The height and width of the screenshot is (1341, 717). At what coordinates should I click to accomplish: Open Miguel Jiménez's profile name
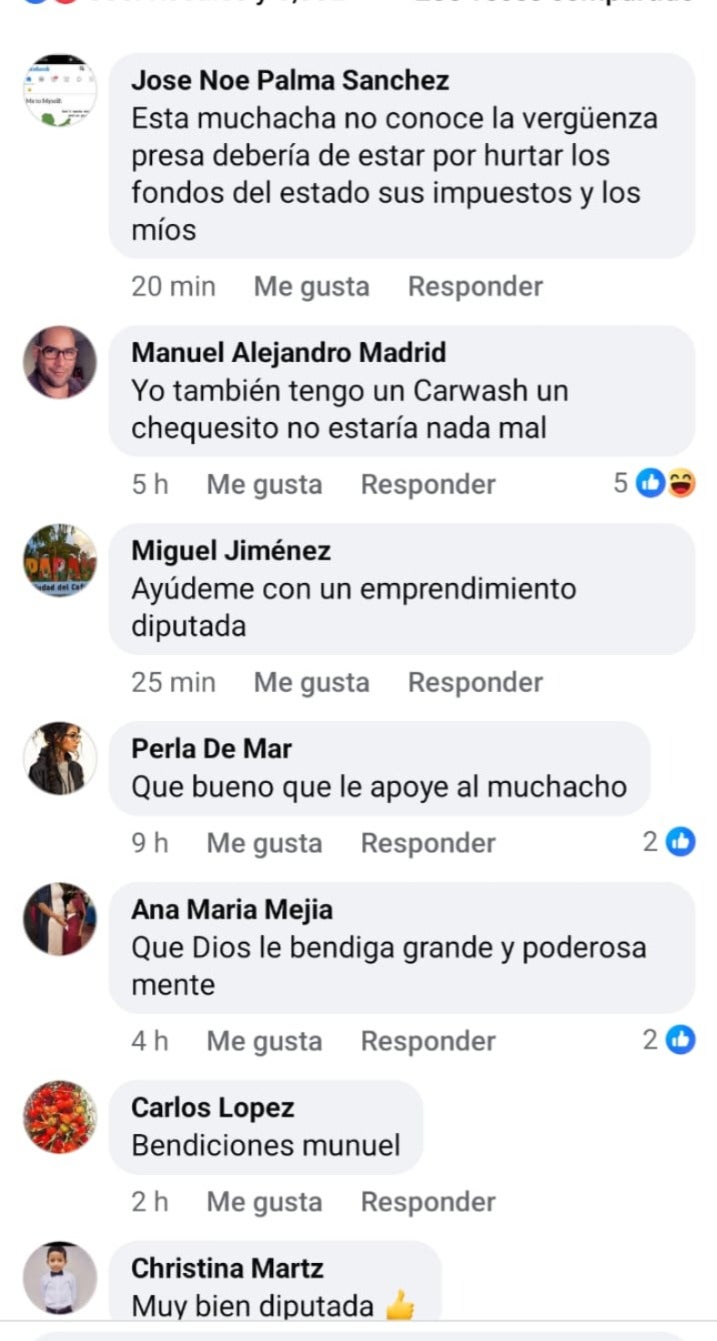click(x=231, y=551)
